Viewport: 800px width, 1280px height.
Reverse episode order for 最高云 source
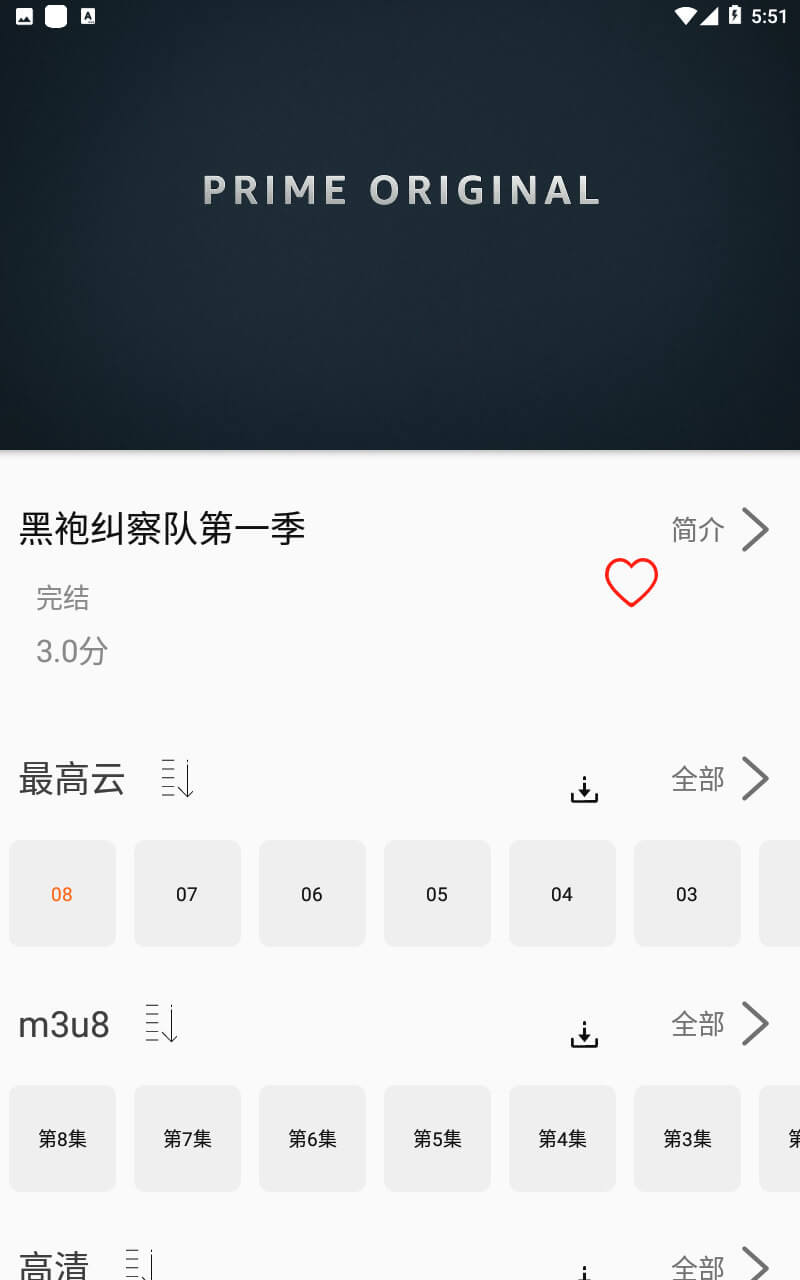click(177, 778)
